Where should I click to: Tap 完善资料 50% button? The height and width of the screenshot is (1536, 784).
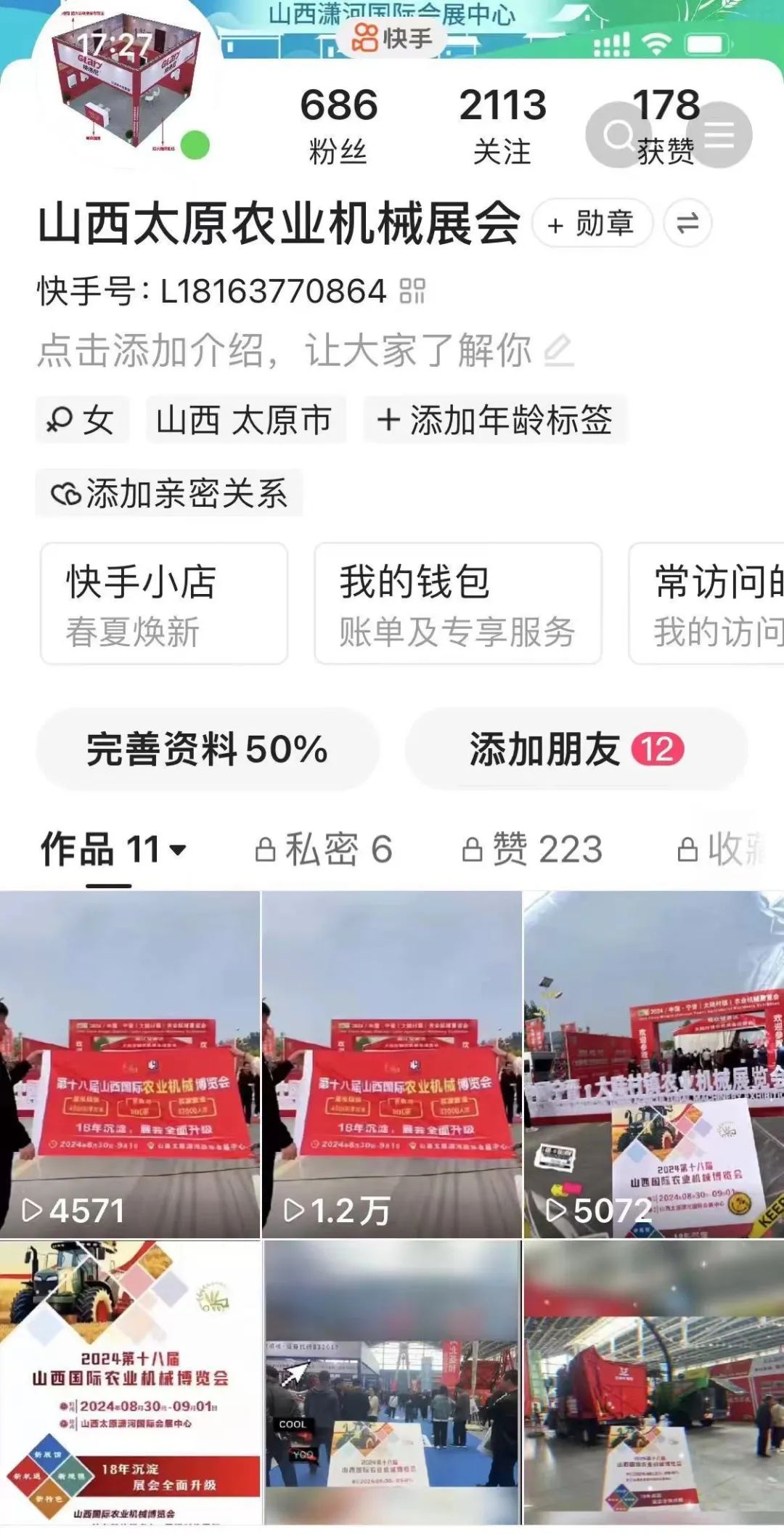click(x=208, y=749)
